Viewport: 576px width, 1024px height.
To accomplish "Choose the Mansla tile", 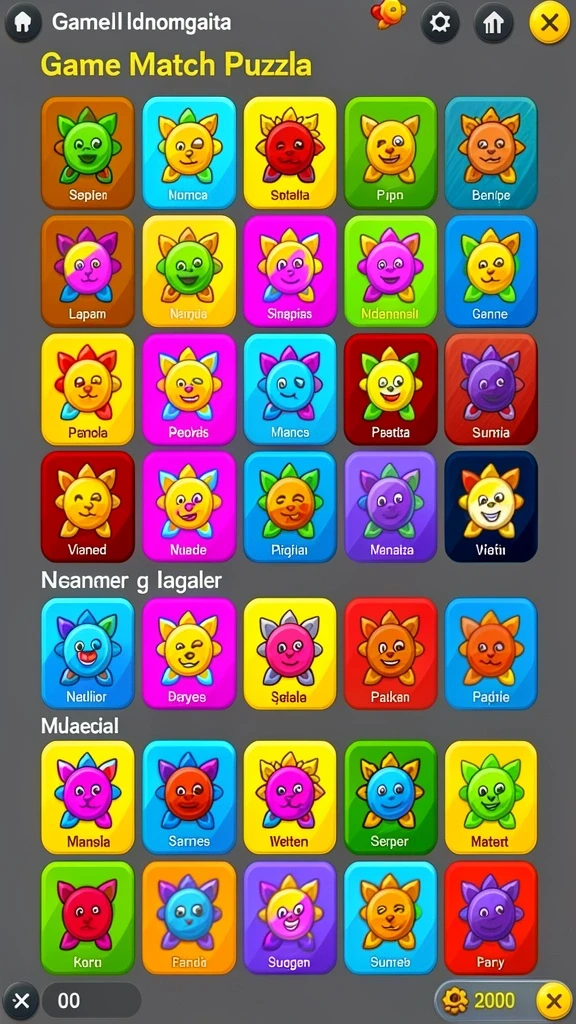I will tap(88, 797).
